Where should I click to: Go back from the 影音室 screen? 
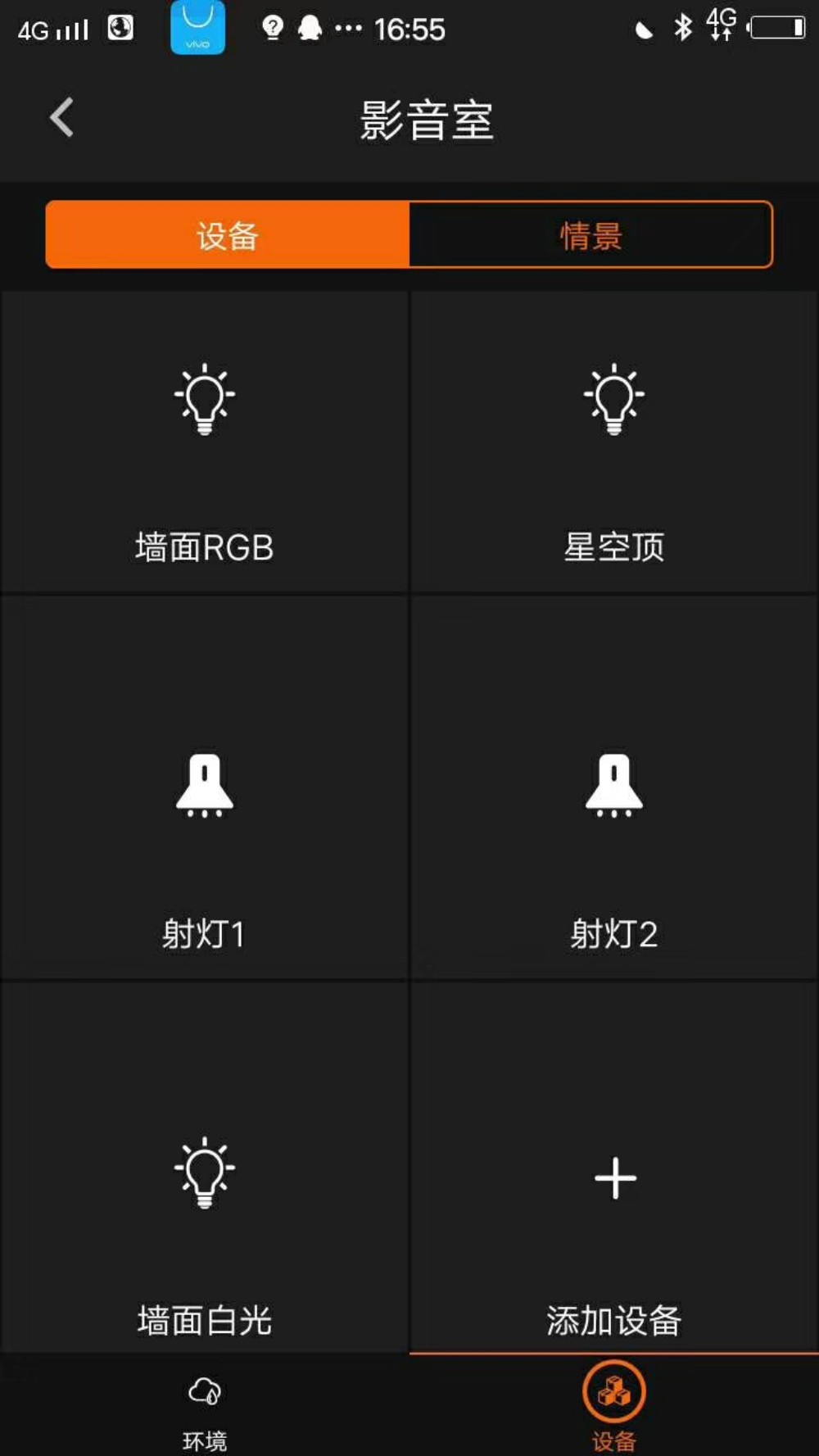61,118
